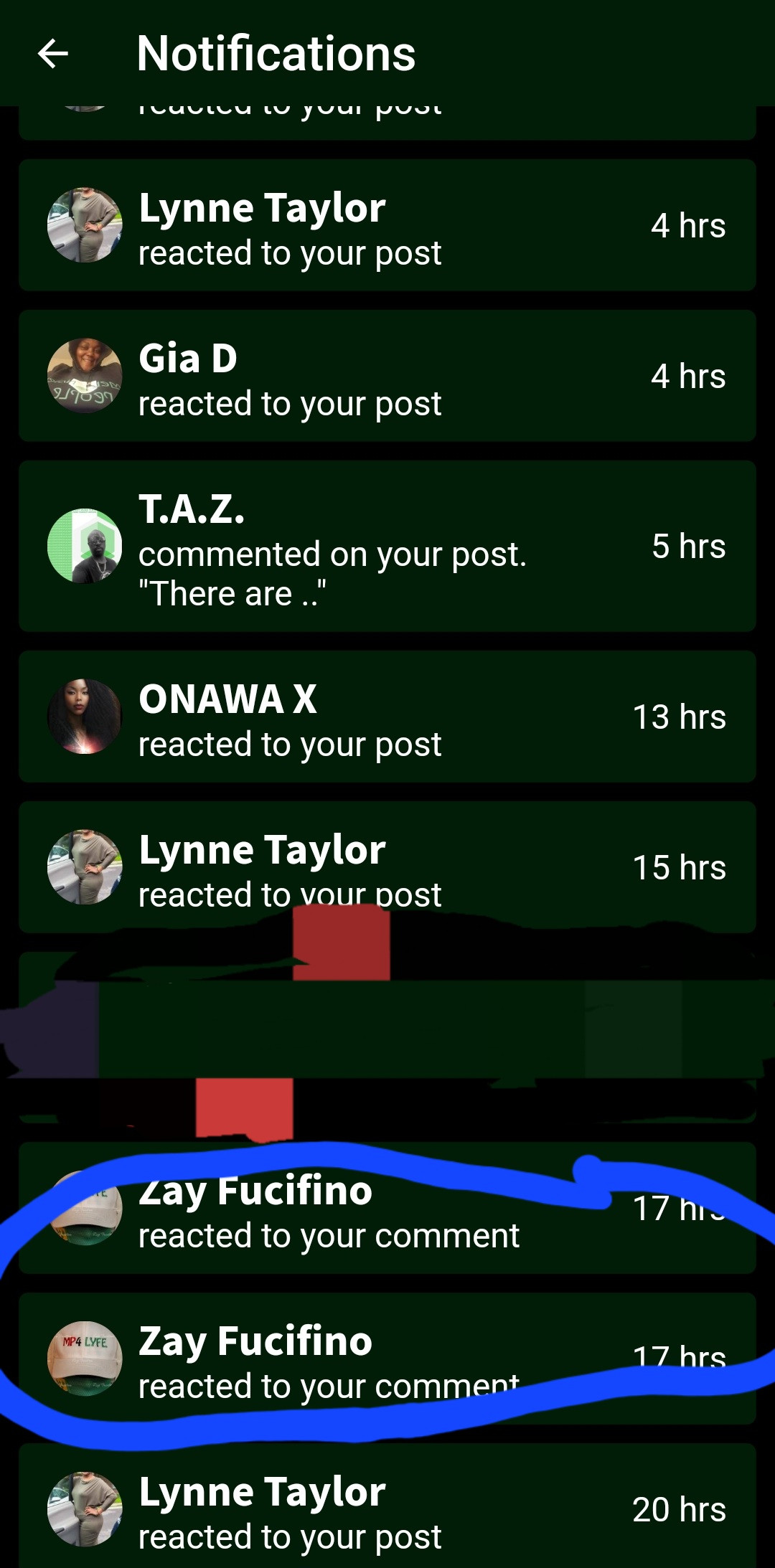
Task: Tap the Lynne Taylor name link
Action: click(263, 208)
